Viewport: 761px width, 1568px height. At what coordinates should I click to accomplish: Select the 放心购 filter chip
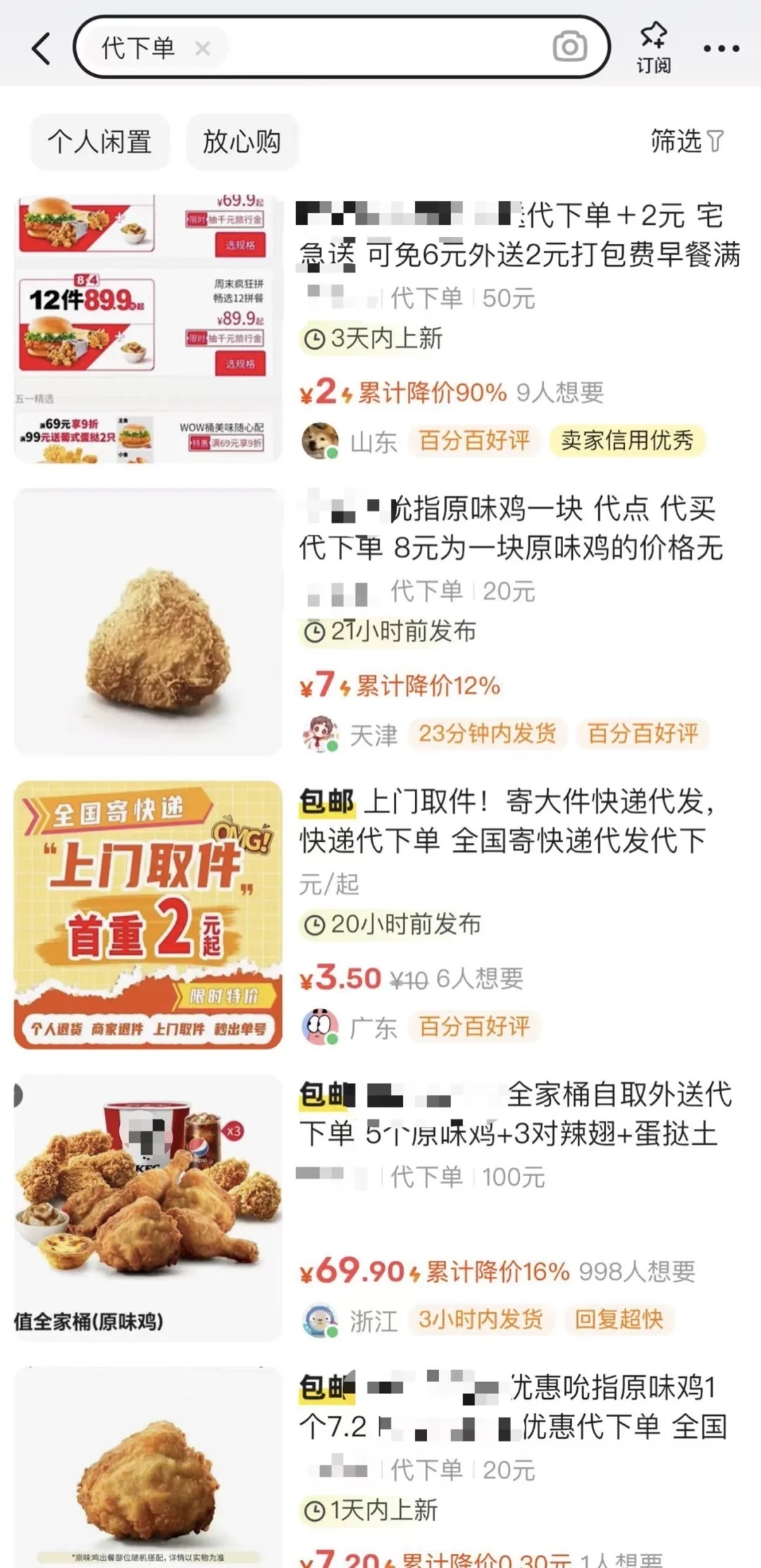pos(242,142)
